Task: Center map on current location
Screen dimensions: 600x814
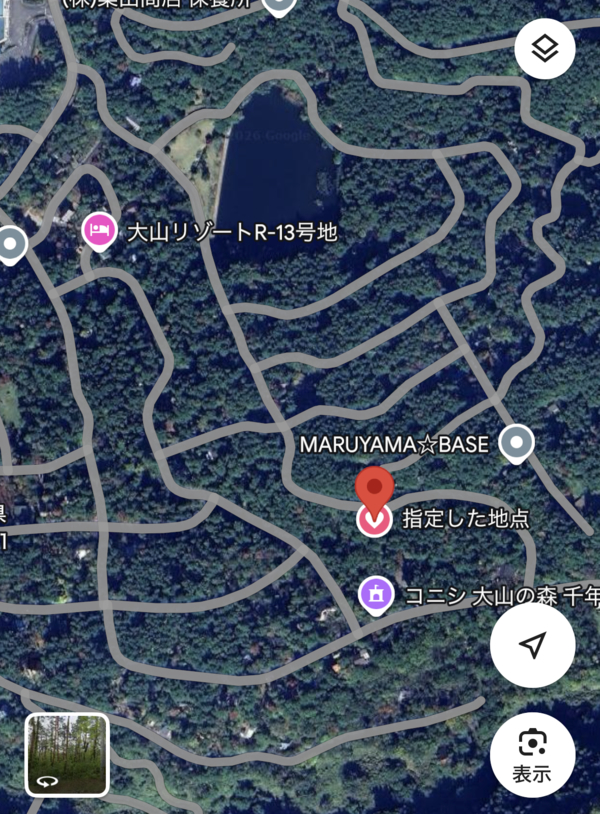Action: (x=533, y=645)
